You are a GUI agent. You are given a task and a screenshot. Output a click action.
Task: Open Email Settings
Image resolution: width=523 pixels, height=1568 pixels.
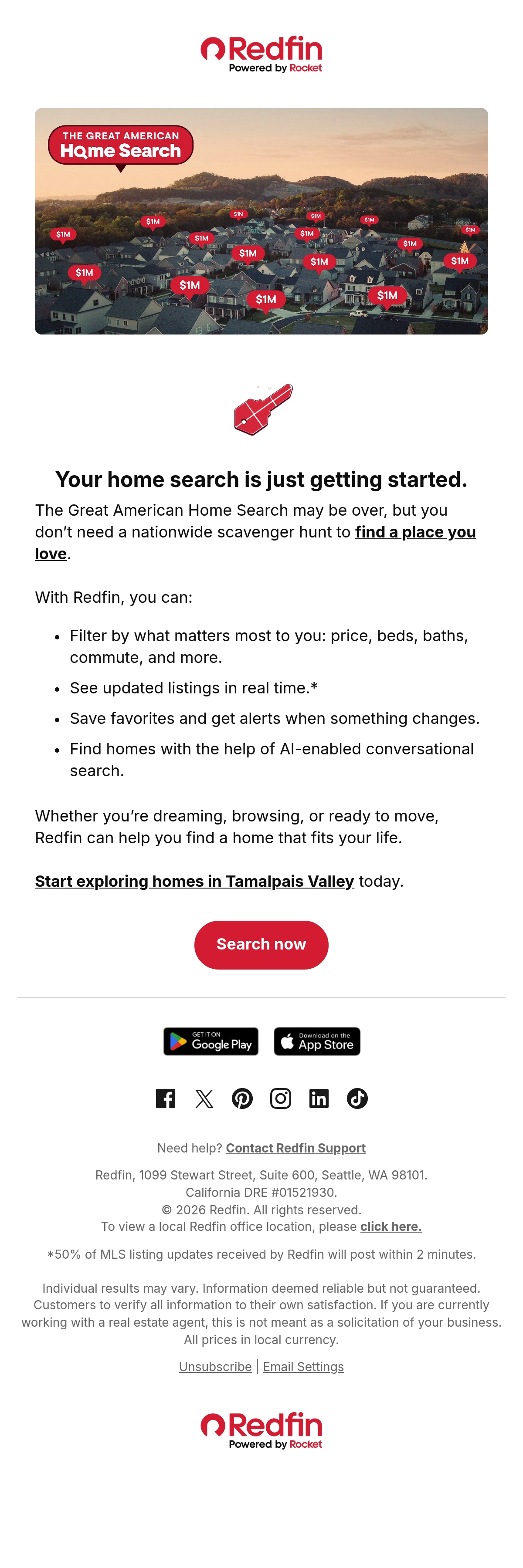[x=303, y=1366]
